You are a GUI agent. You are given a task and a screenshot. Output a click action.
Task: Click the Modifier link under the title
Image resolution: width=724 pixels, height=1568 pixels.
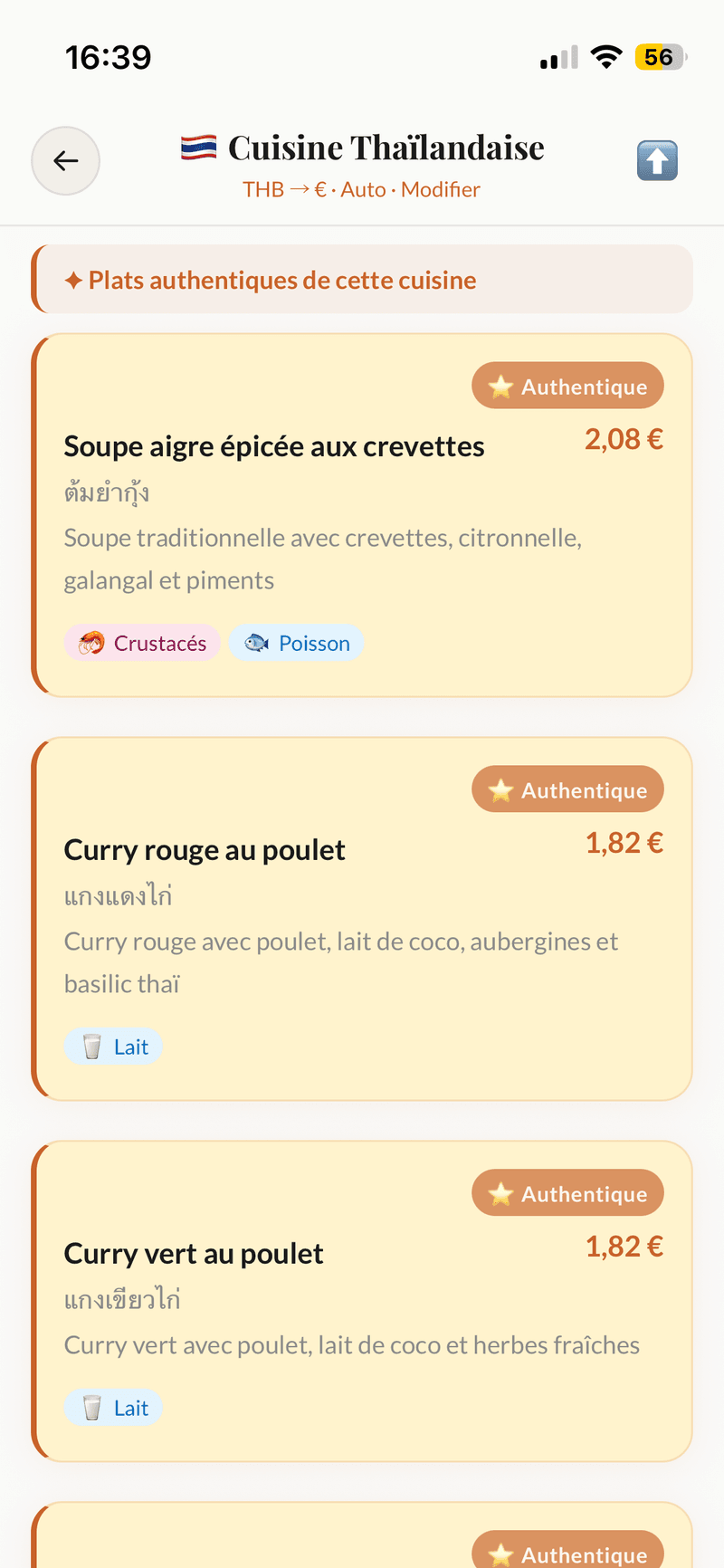pyautogui.click(x=441, y=189)
